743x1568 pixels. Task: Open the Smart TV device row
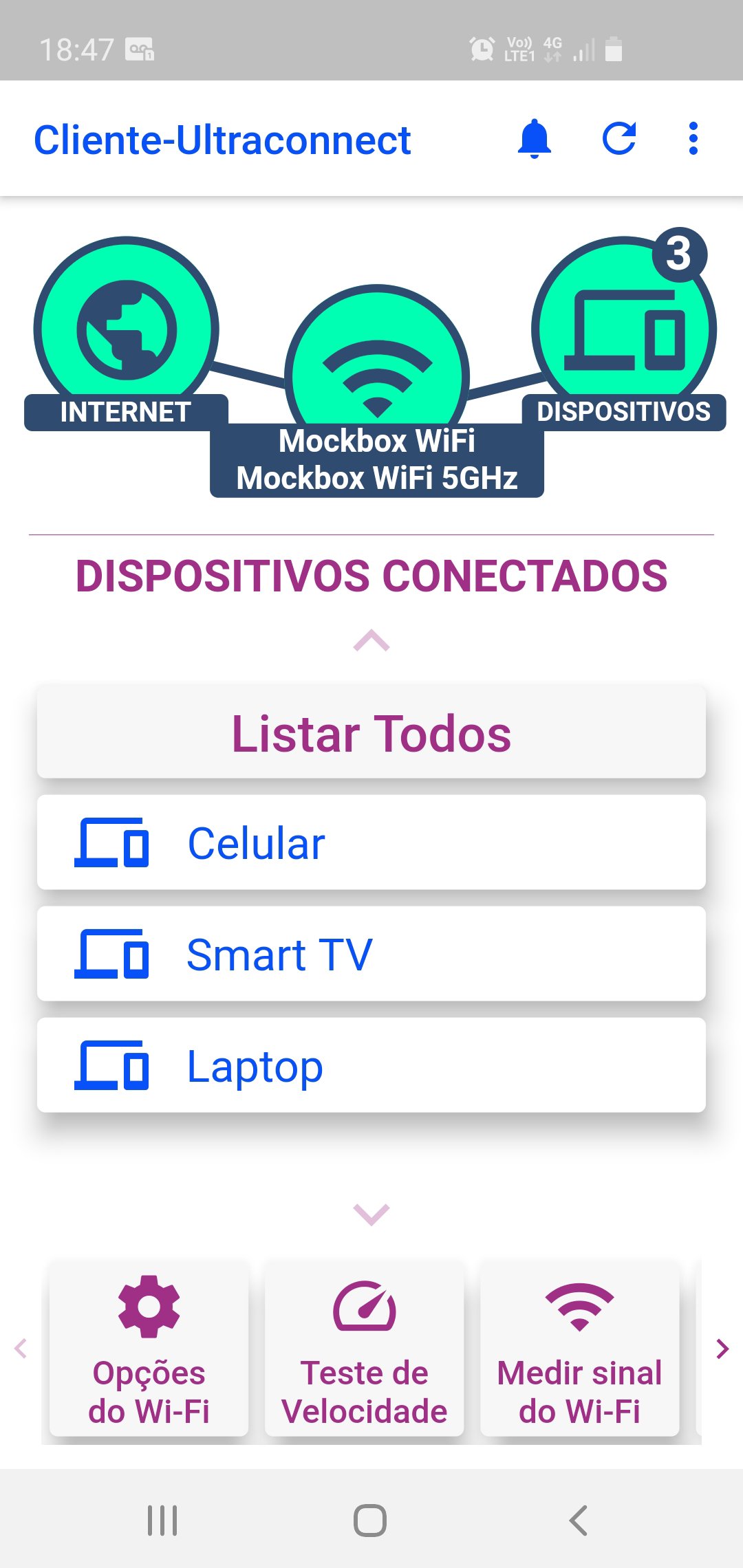(371, 955)
